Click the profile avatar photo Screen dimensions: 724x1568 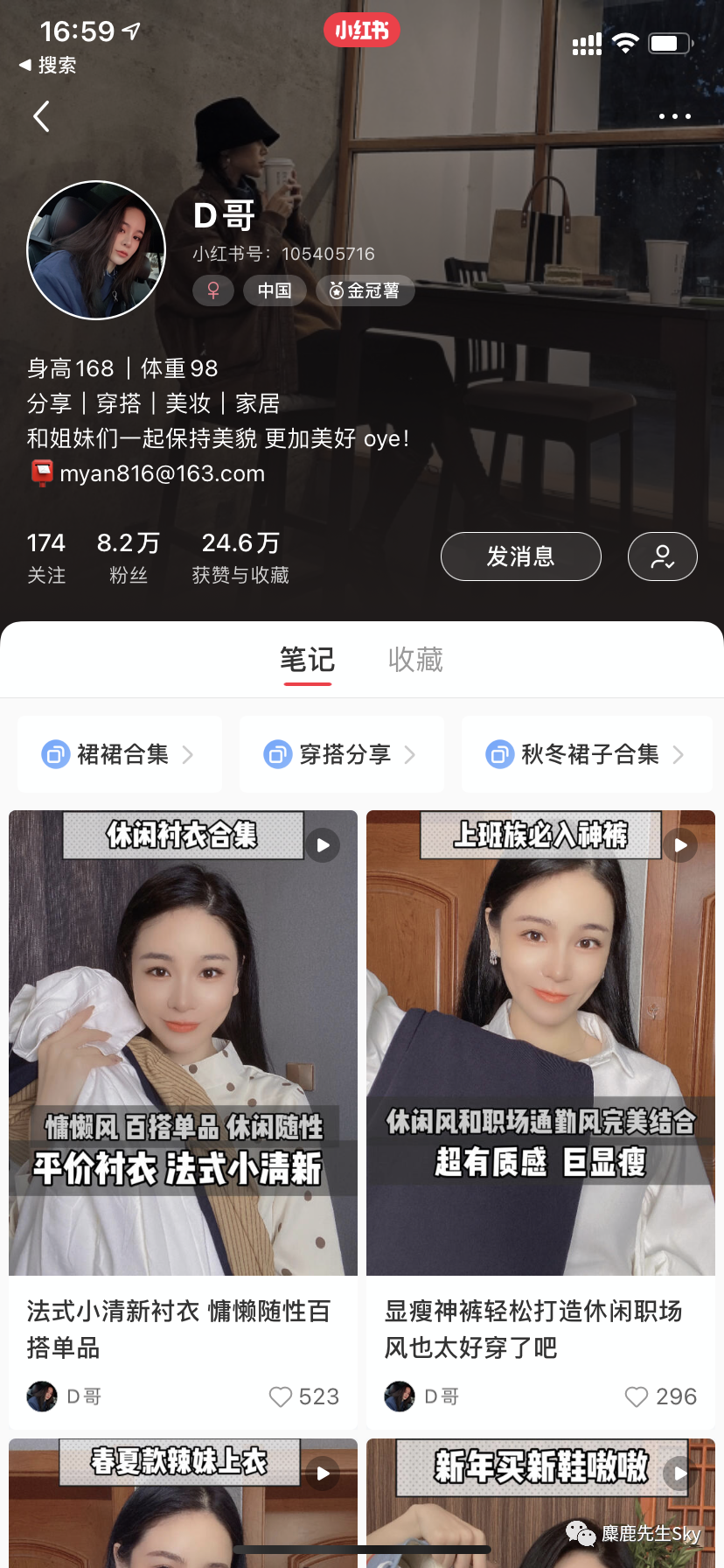pos(96,250)
